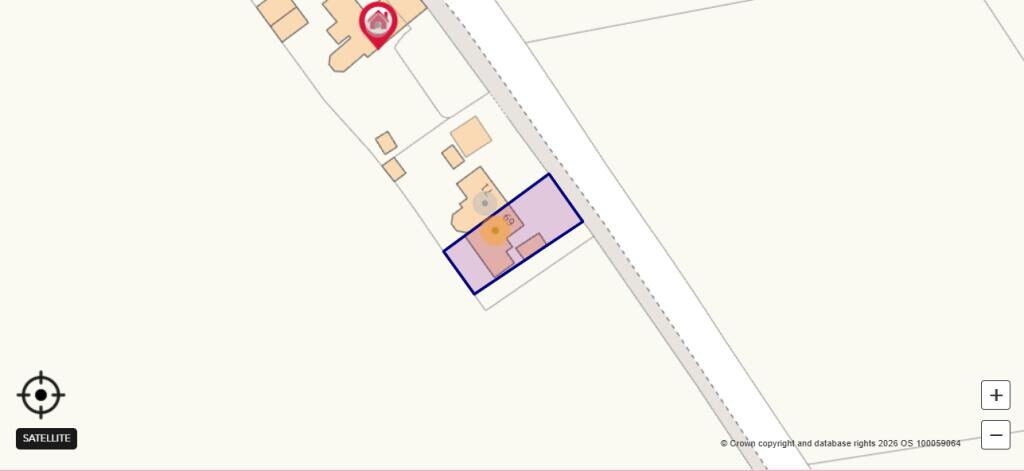The image size is (1024, 471).
Task: Center map on my location
Action: click(x=41, y=396)
